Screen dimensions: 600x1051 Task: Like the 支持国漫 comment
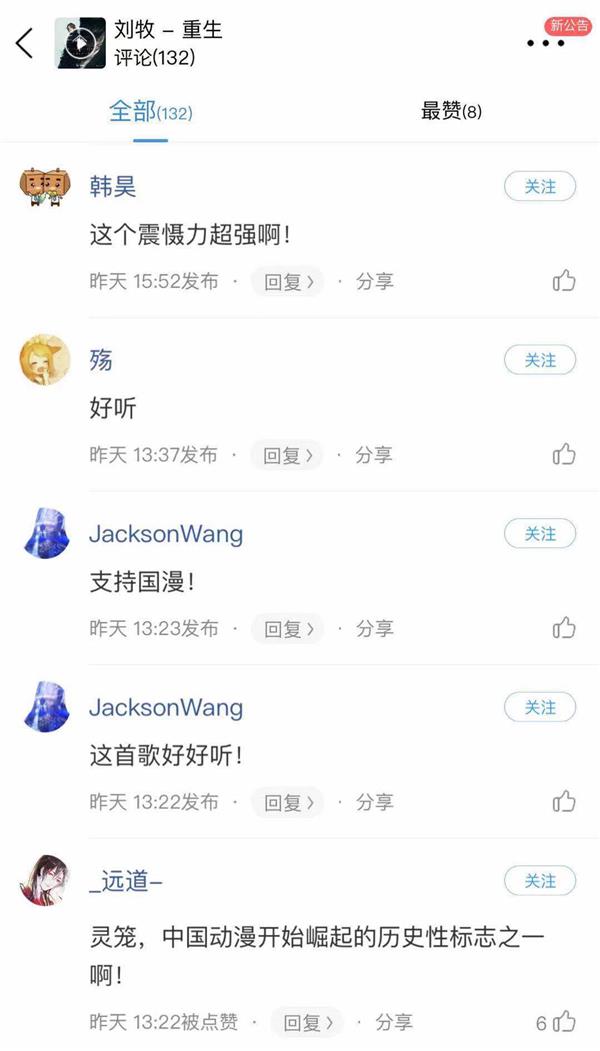click(x=564, y=628)
